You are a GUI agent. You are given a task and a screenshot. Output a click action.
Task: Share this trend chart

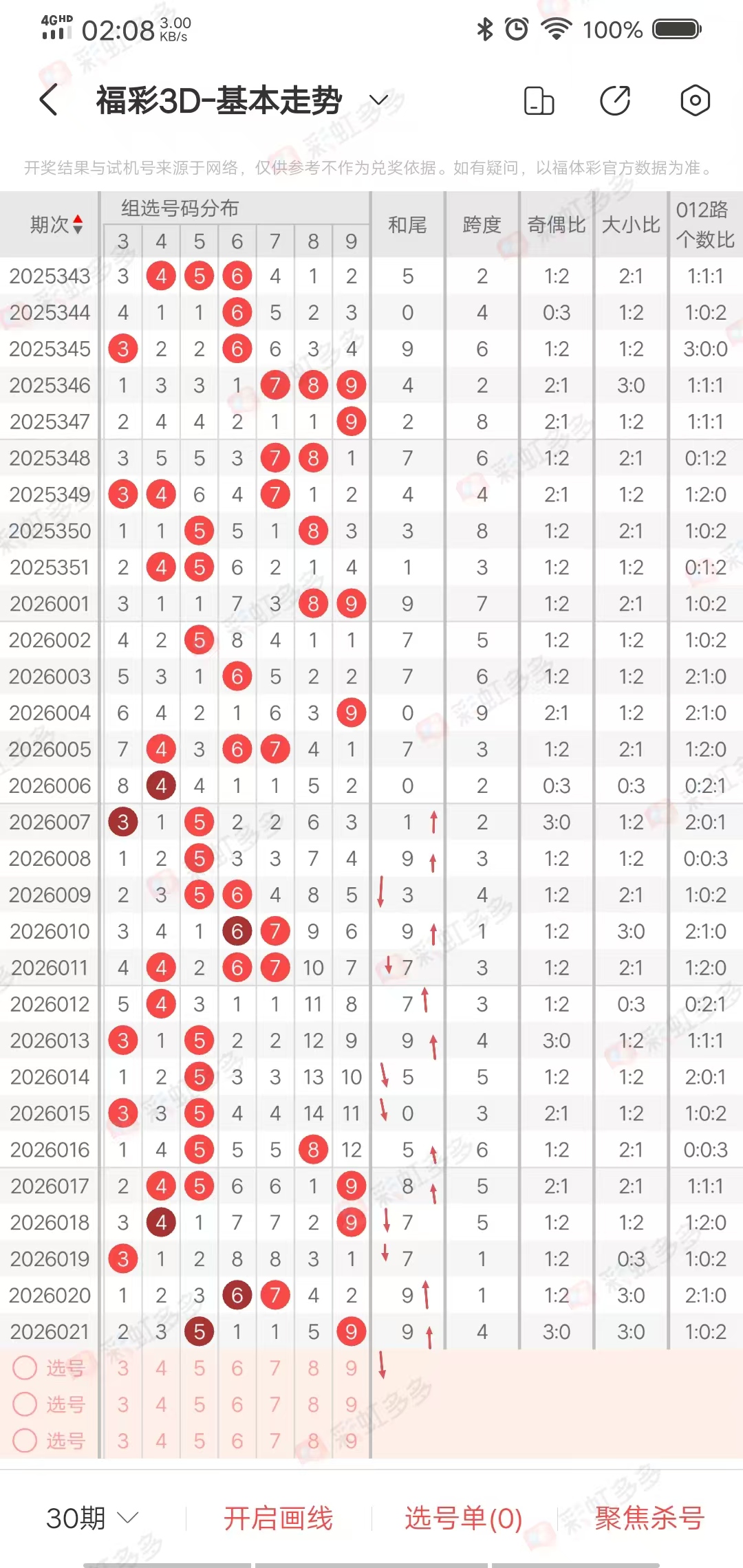[x=615, y=100]
